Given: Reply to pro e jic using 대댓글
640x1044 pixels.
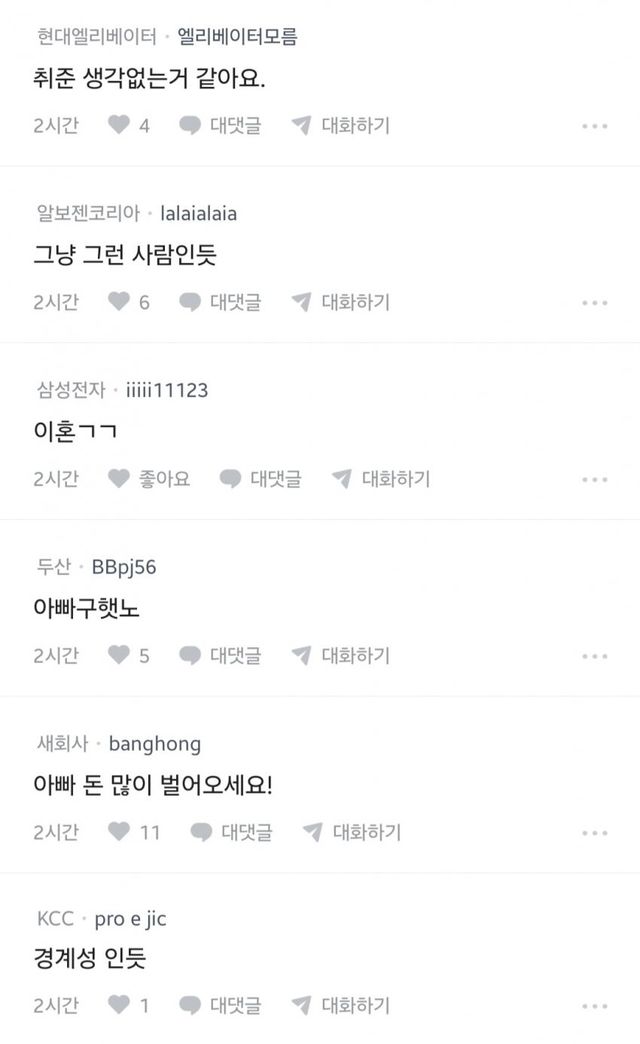Looking at the screenshot, I should click(220, 1006).
